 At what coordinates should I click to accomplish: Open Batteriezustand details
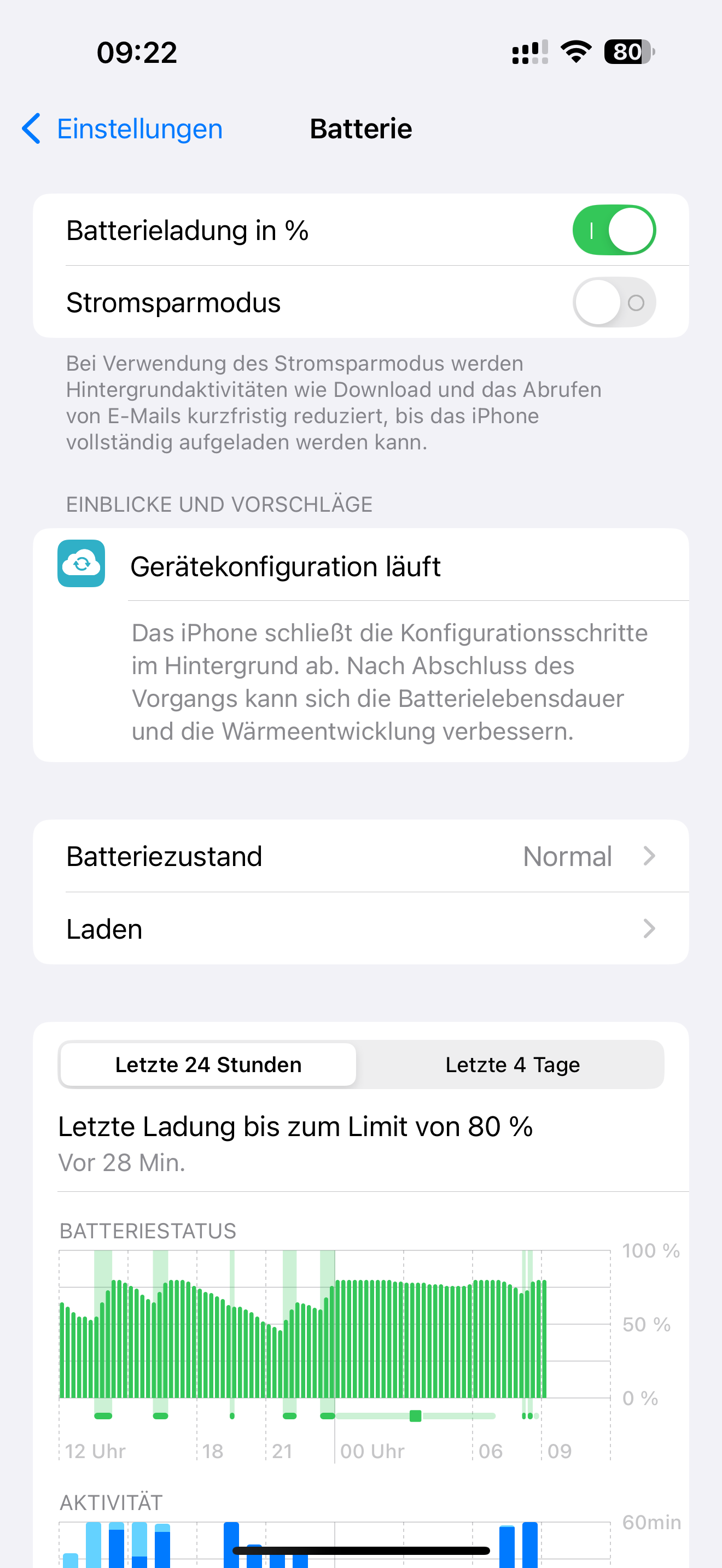360,856
